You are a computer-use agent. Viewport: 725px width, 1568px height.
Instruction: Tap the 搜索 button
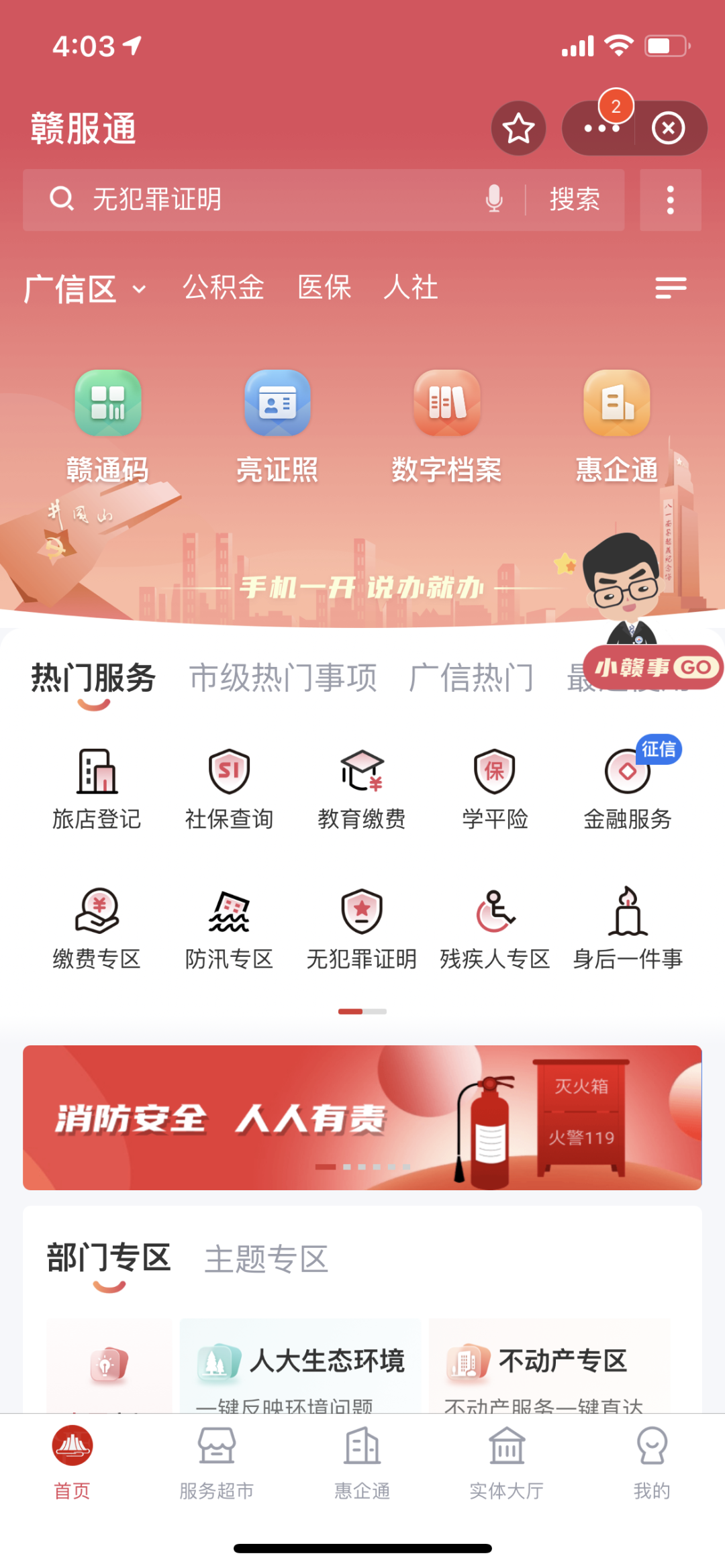575,199
